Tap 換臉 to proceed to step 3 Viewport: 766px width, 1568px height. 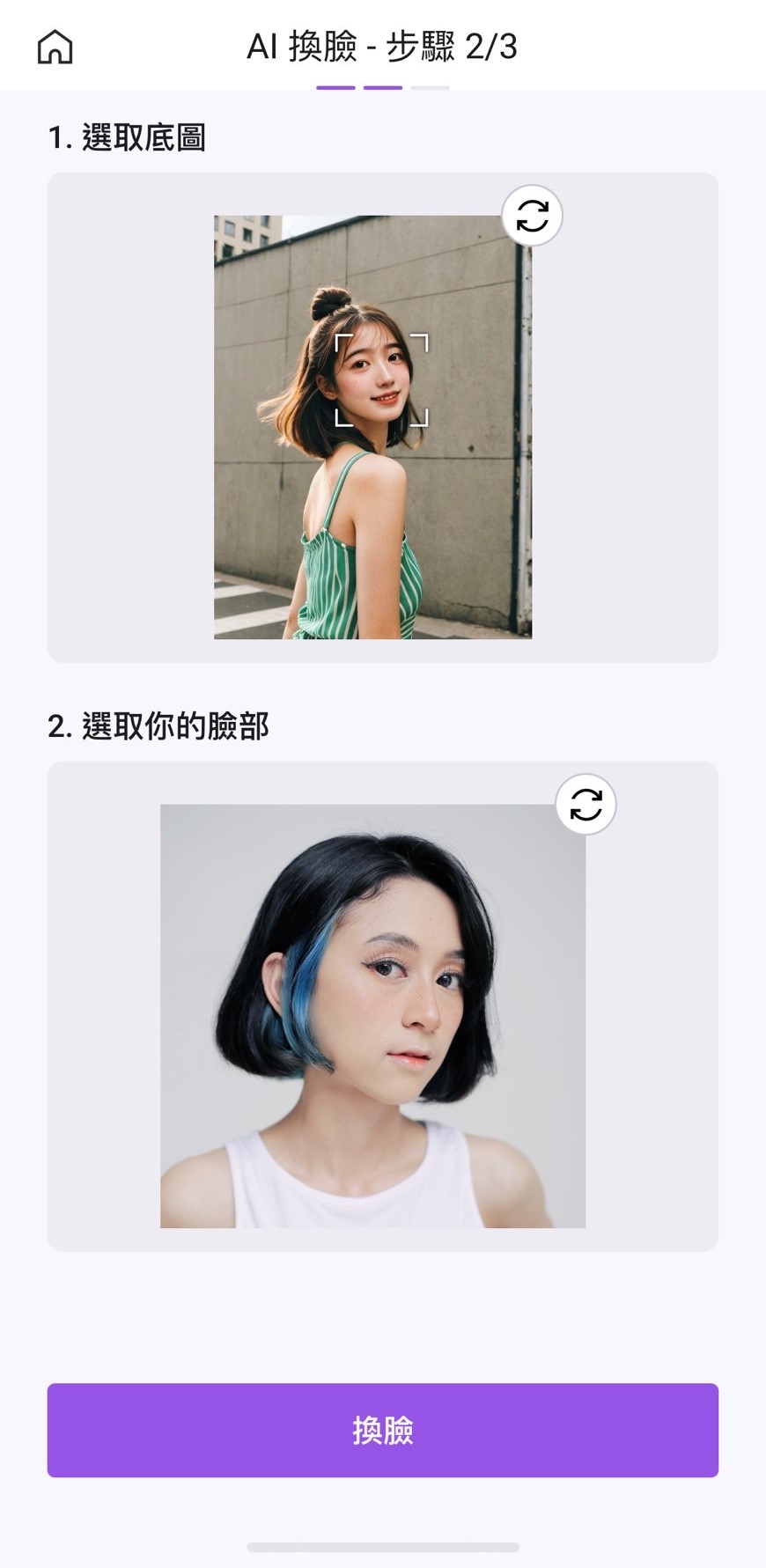tap(383, 1430)
